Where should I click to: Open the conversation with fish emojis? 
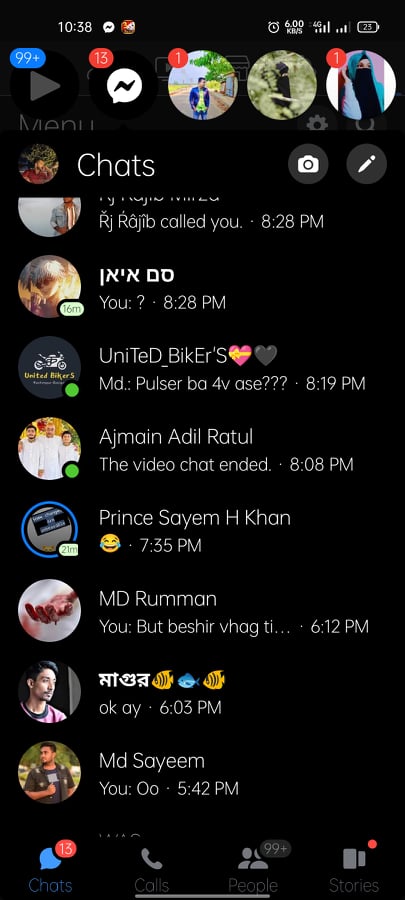coord(202,692)
